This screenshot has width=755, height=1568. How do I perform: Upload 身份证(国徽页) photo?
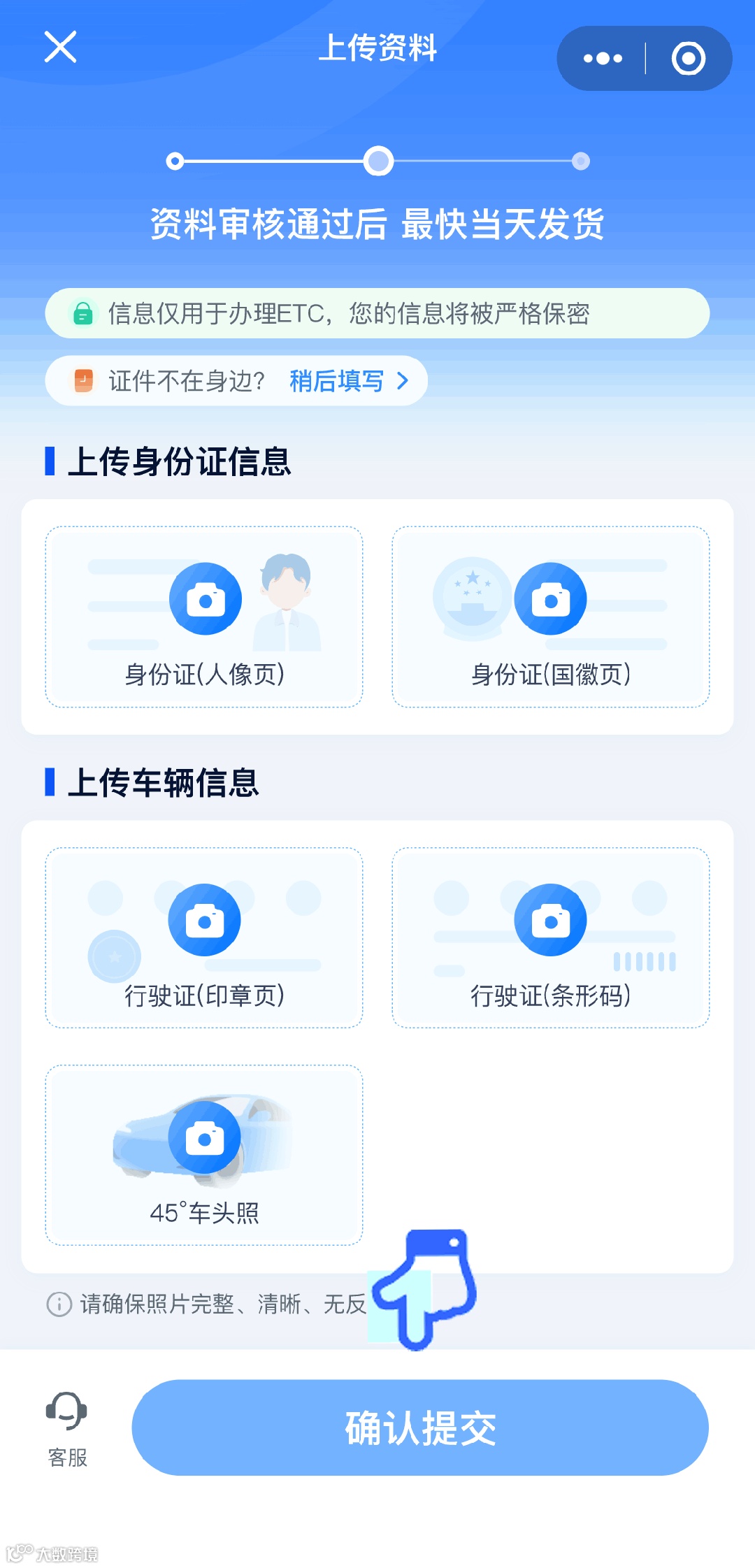click(551, 600)
